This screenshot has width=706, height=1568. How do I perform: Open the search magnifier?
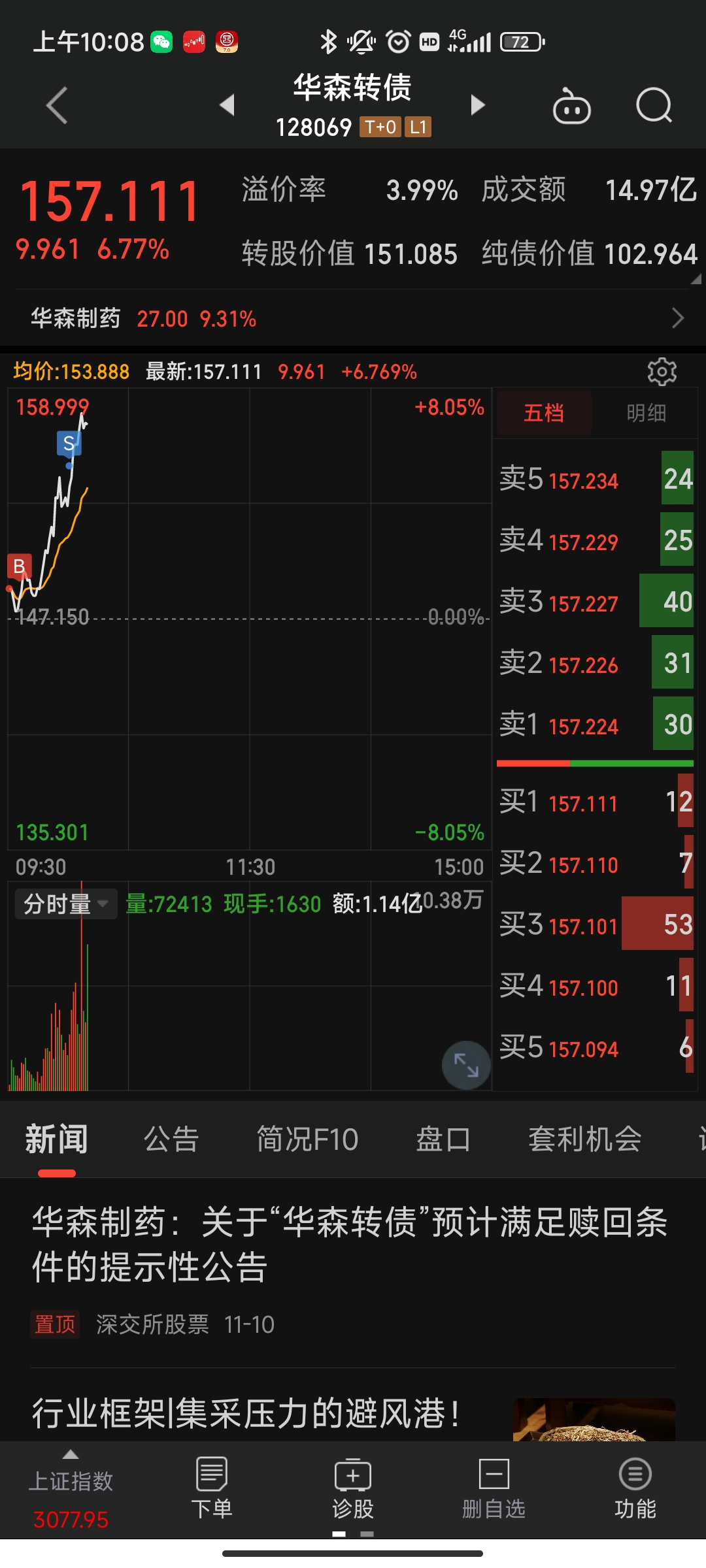point(654,105)
